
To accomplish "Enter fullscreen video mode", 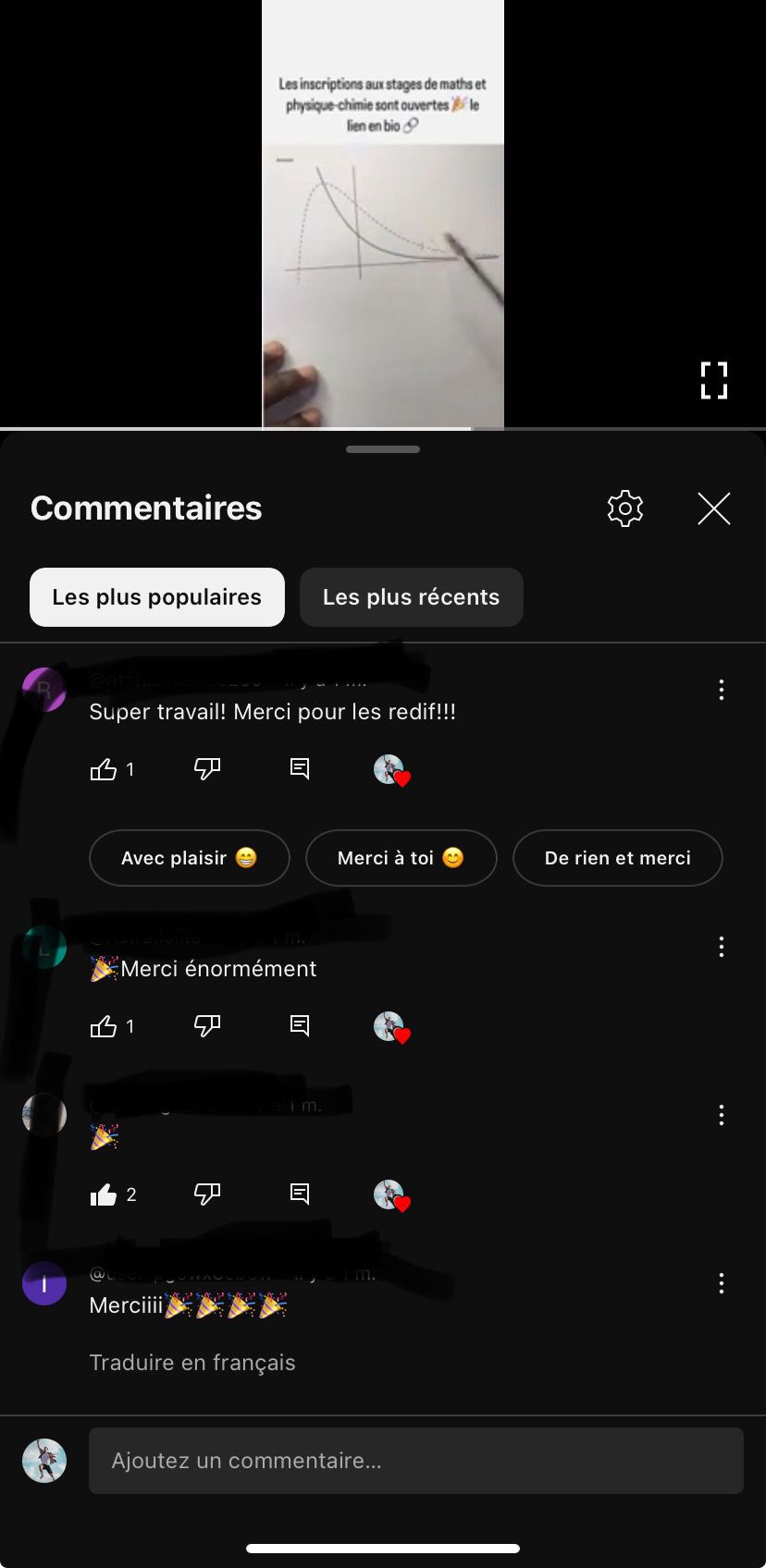I will pyautogui.click(x=713, y=380).
